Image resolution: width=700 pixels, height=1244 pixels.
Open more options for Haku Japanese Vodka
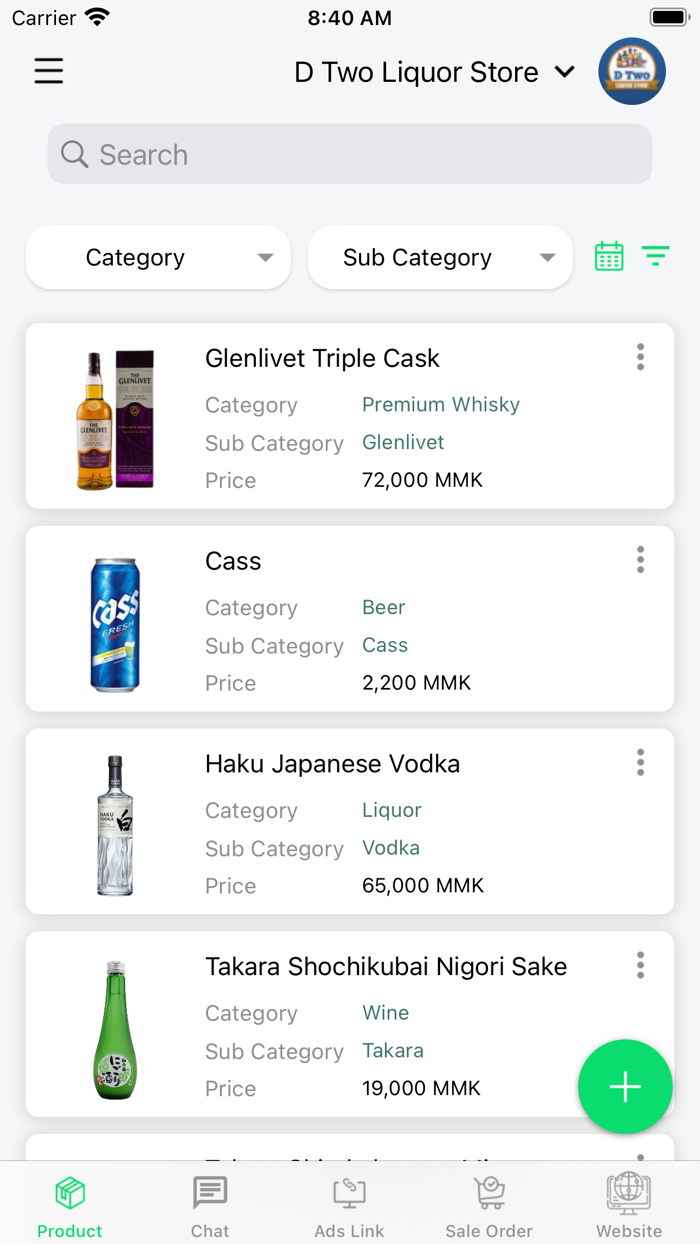click(x=640, y=763)
